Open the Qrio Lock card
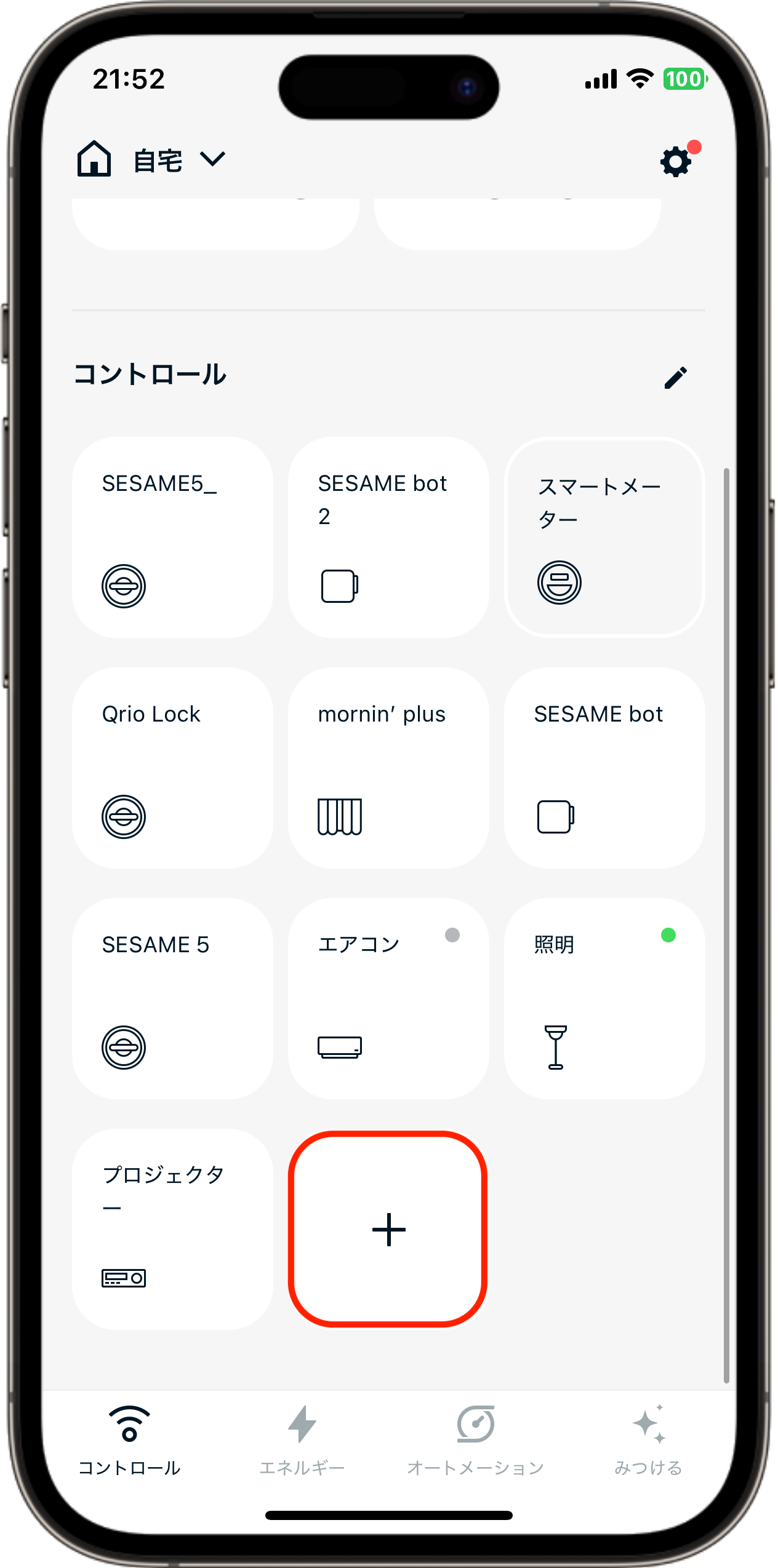Screen dimensions: 778x1568 (x=172, y=768)
